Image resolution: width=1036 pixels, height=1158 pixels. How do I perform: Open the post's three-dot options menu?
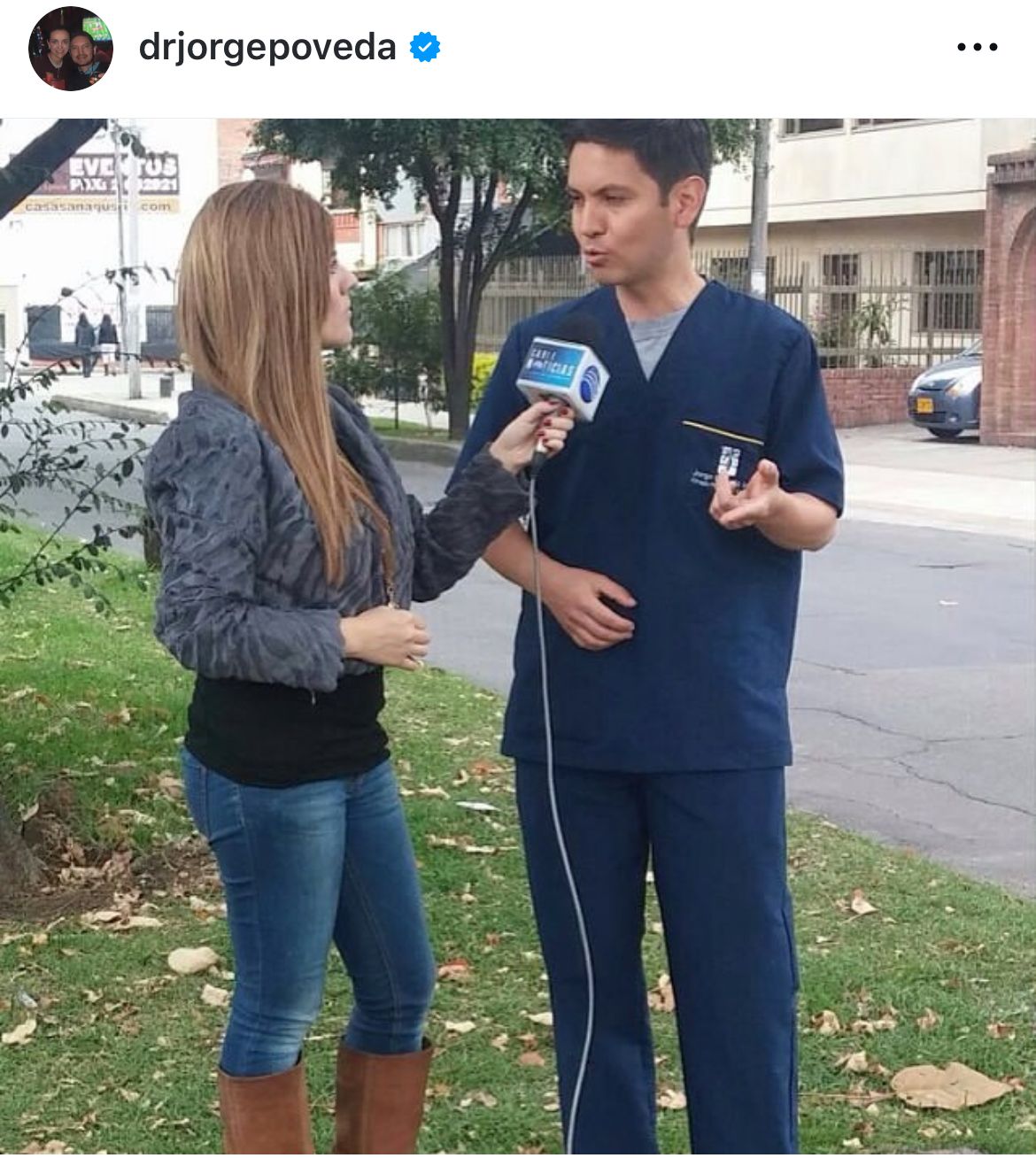(x=977, y=48)
